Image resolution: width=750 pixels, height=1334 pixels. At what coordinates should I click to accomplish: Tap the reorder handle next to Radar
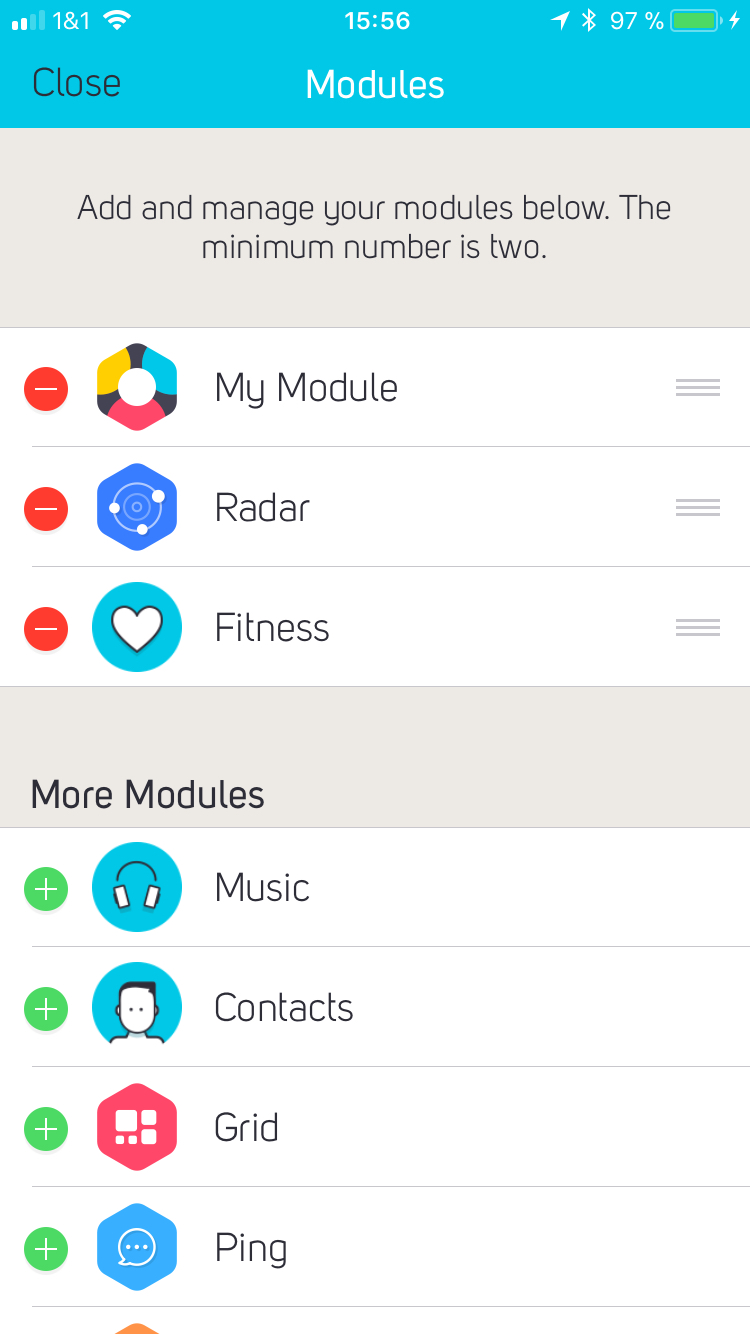(697, 508)
